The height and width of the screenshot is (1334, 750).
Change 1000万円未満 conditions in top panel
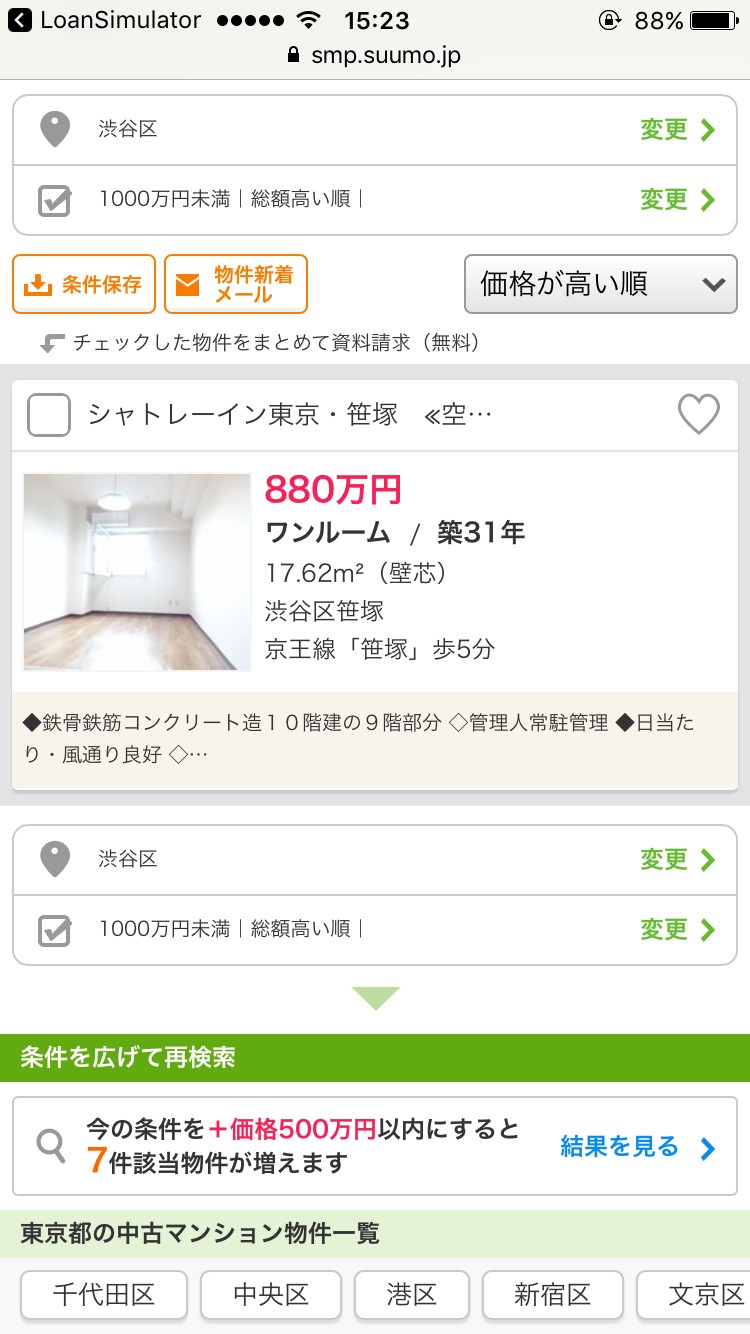click(678, 200)
